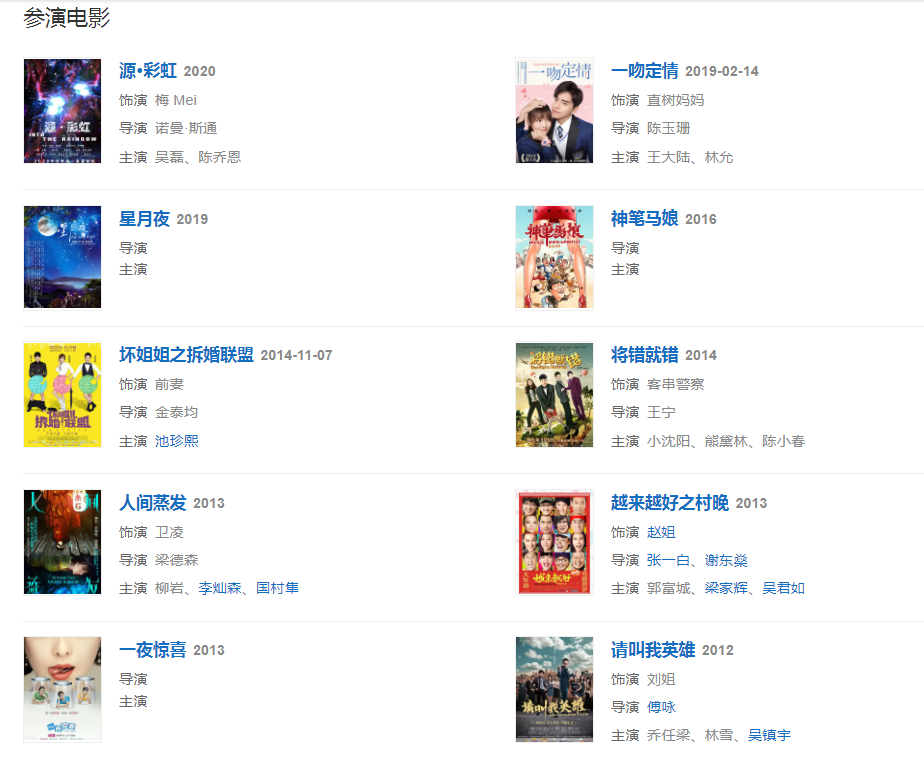
Task: Open the movie title 源·彩虹
Action: coord(148,71)
